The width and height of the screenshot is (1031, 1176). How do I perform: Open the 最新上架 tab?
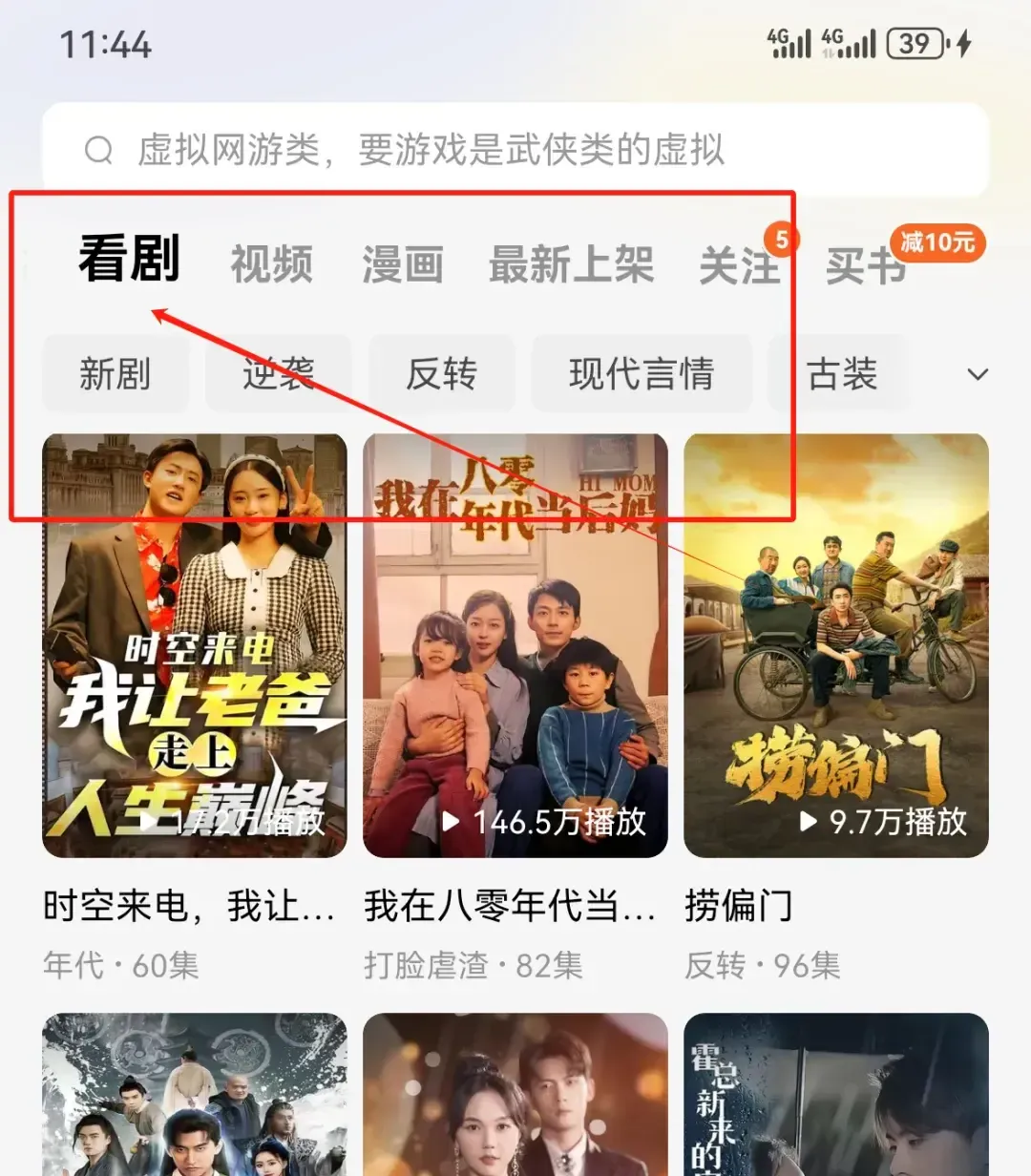(571, 264)
